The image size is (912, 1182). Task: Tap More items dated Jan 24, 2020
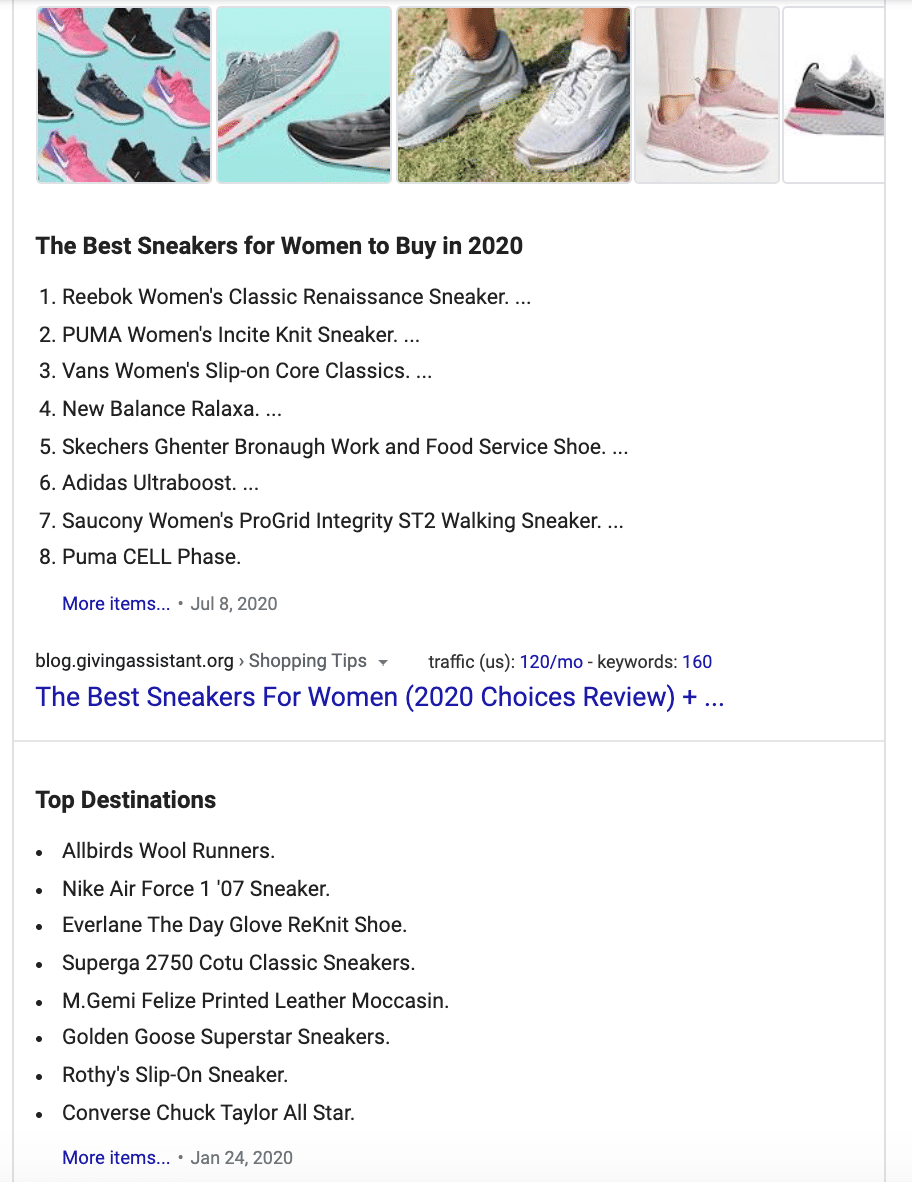click(x=116, y=1157)
